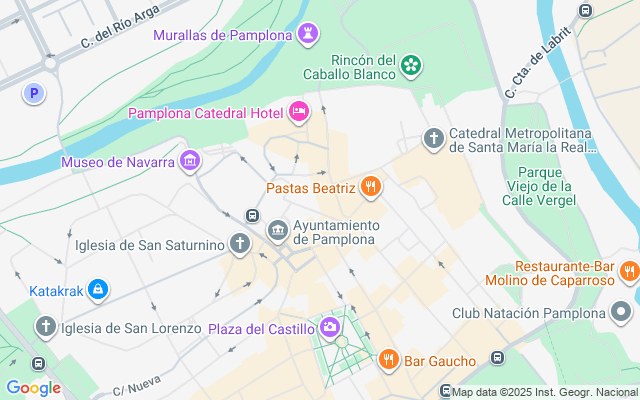Screen dimensions: 640x400
Task: Open Pamplona Catedral Hotel pin
Action: click(299, 112)
